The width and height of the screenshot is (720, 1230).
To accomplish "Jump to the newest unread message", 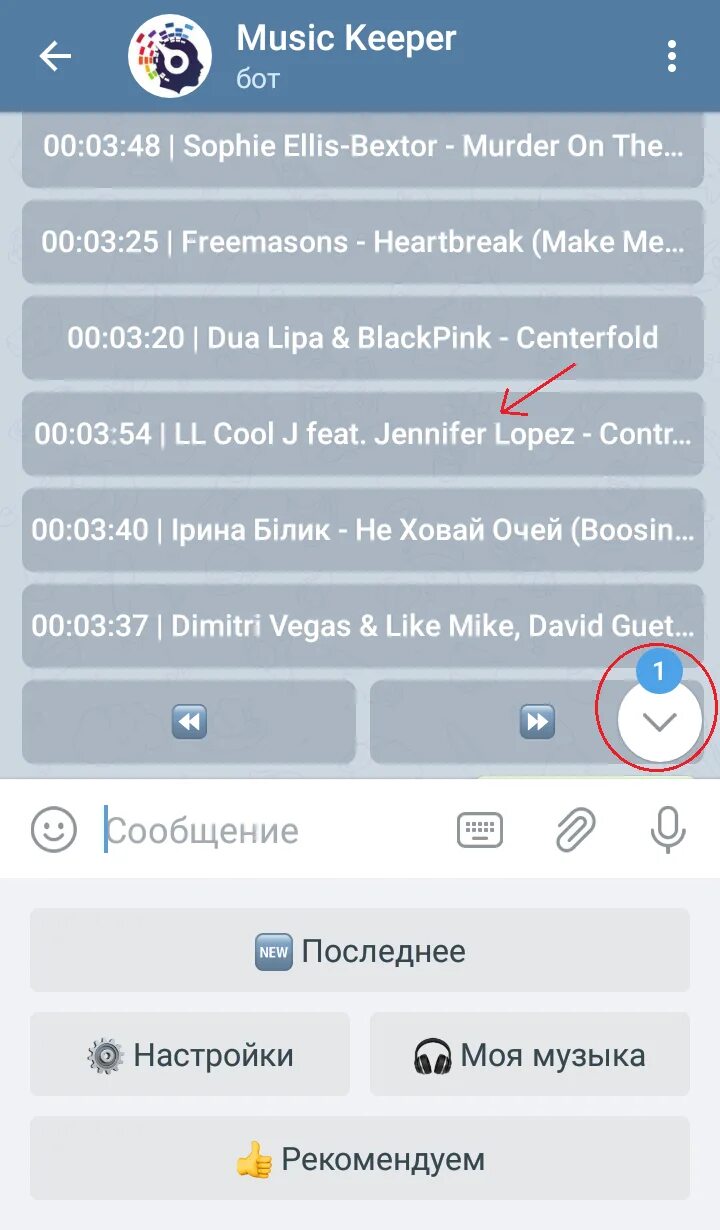I will [659, 722].
